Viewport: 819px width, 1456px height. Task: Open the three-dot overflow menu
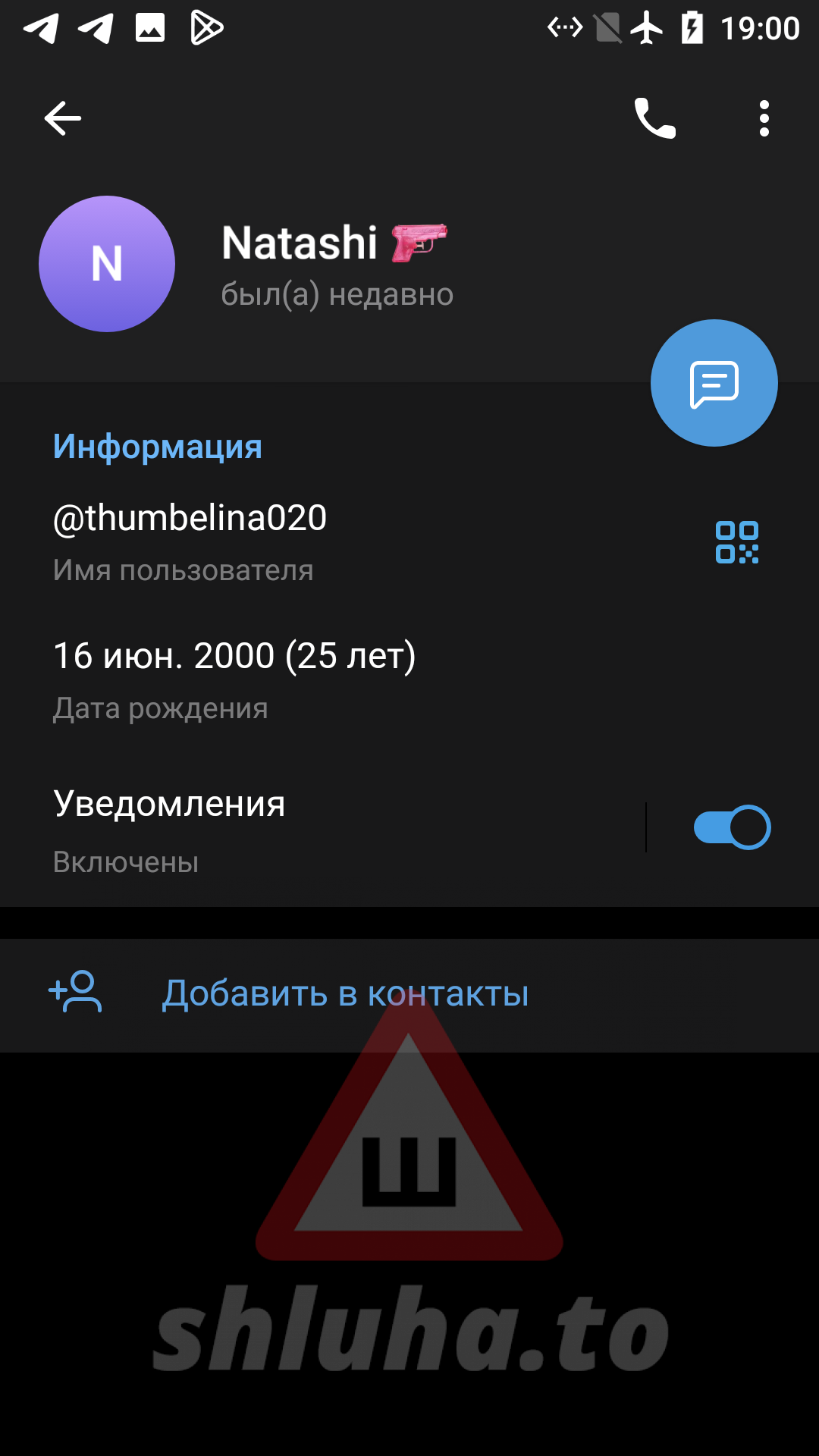click(764, 118)
